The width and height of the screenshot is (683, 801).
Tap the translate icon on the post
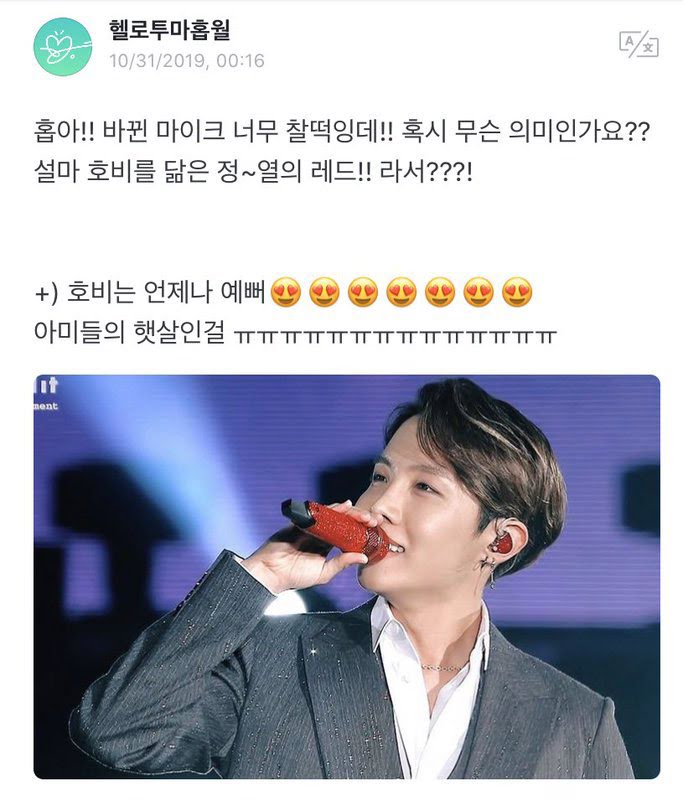tap(639, 42)
